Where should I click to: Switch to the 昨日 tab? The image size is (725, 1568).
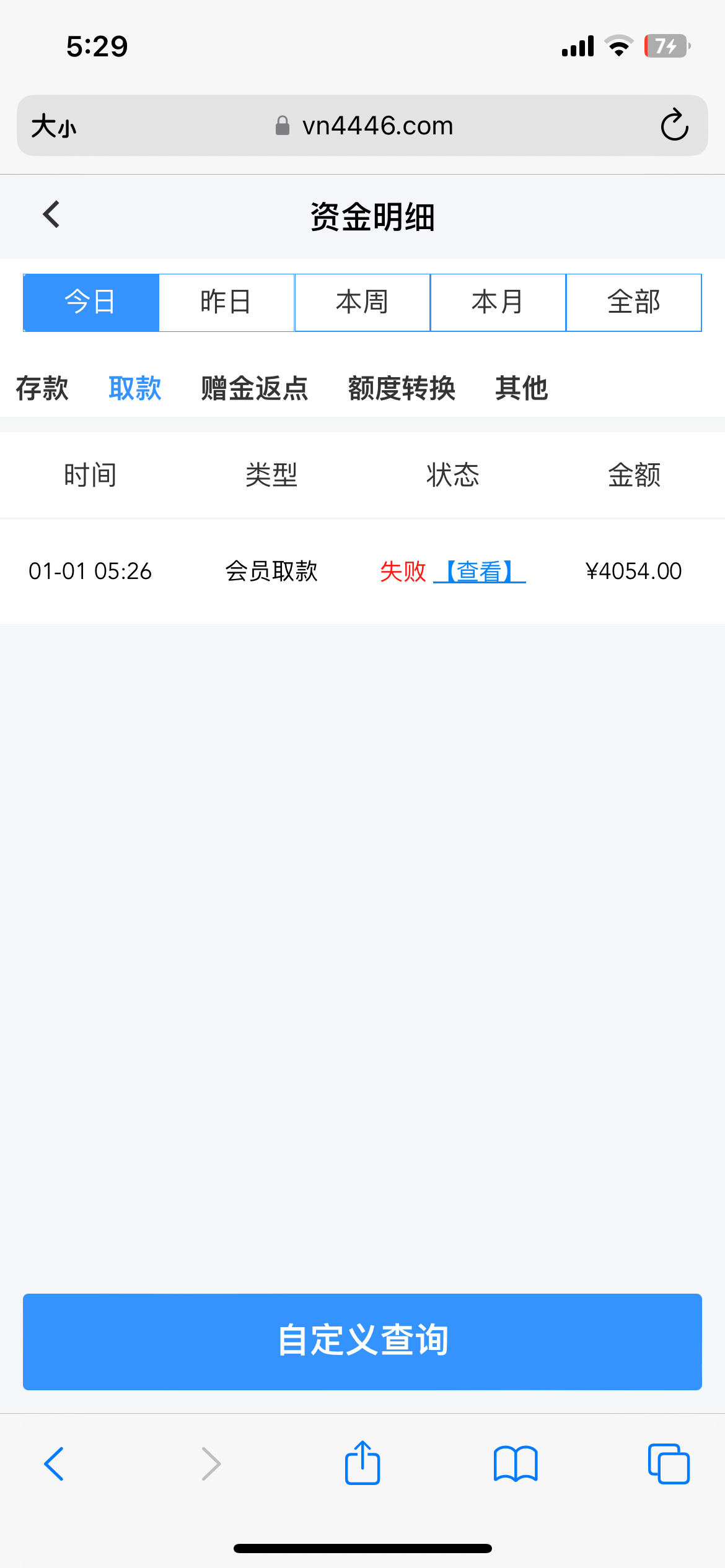[226, 302]
